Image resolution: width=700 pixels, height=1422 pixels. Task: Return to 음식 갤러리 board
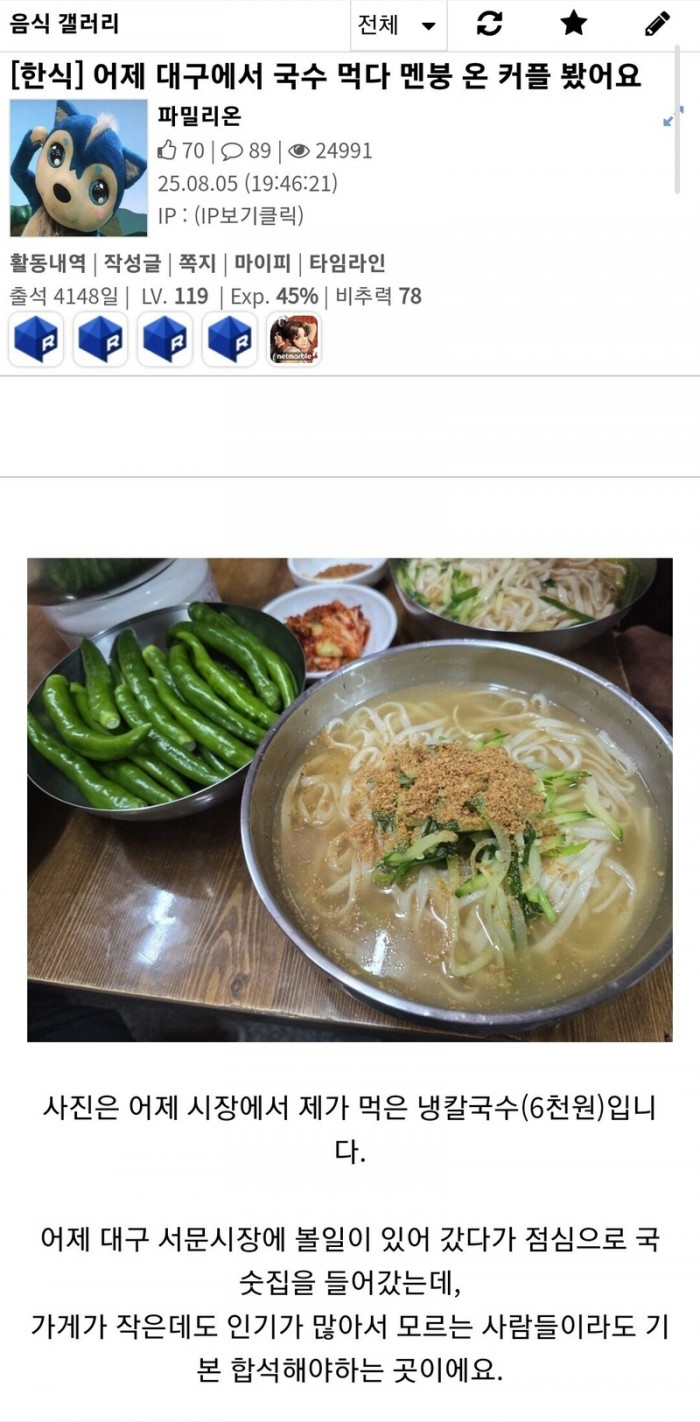click(x=64, y=24)
